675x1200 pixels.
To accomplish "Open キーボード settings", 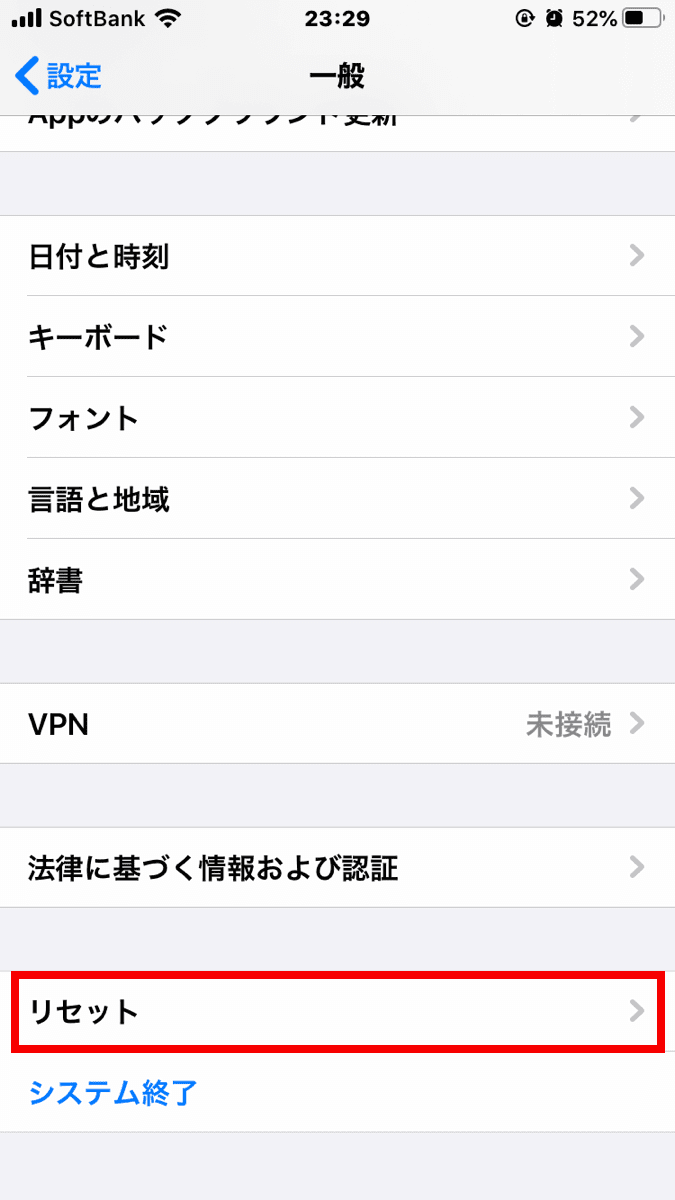I will point(337,337).
